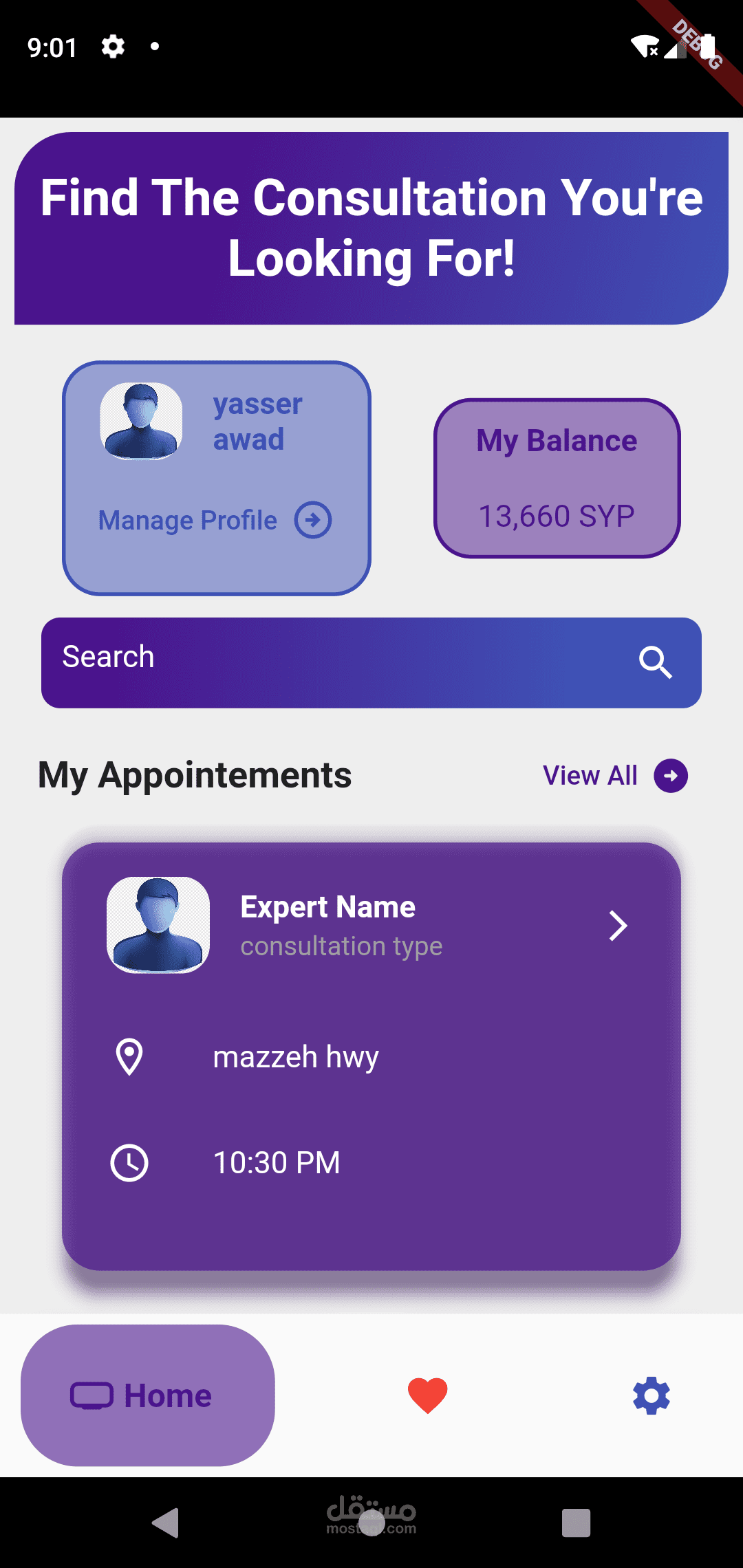The image size is (743, 1568).
Task: Open the Expert Name appointment card
Action: point(371,1056)
